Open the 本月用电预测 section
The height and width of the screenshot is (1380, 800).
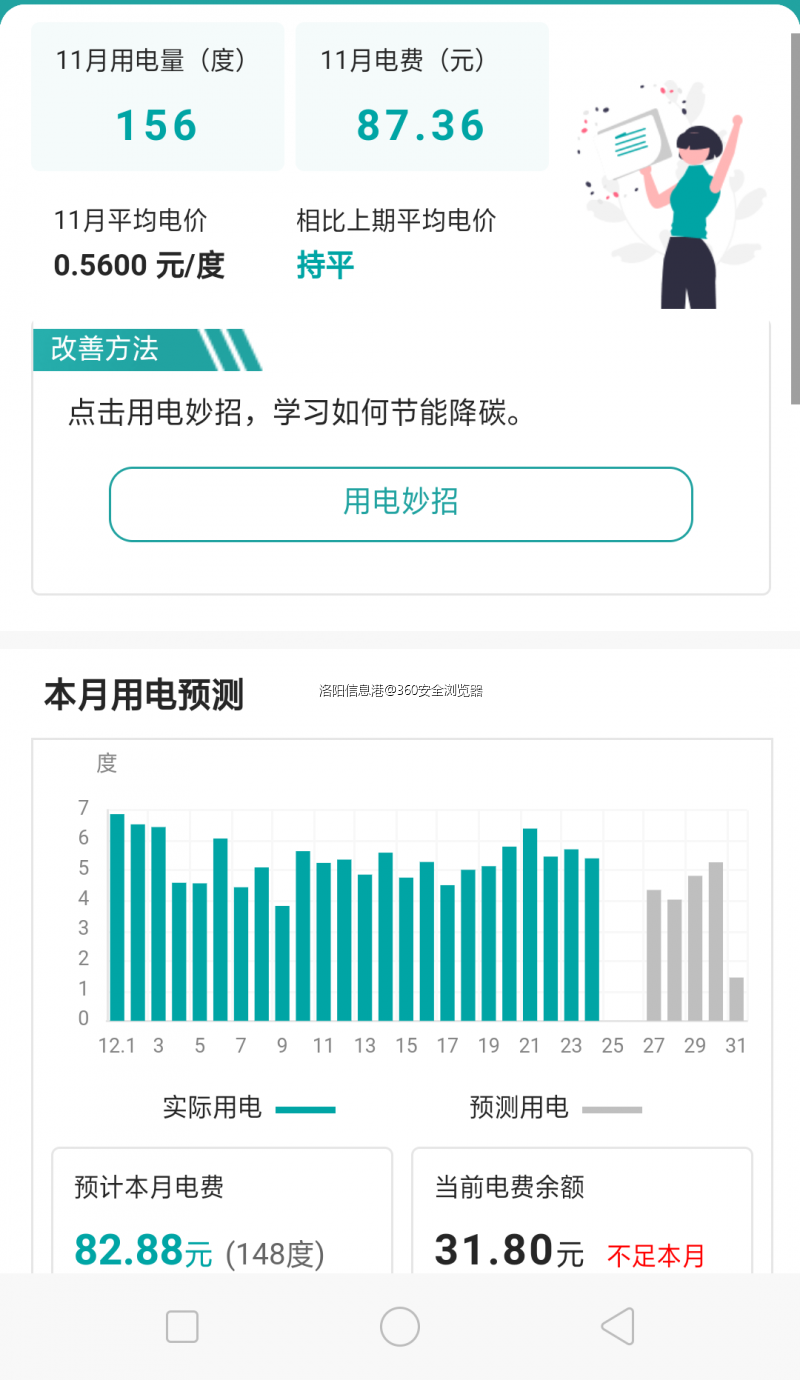[x=144, y=695]
